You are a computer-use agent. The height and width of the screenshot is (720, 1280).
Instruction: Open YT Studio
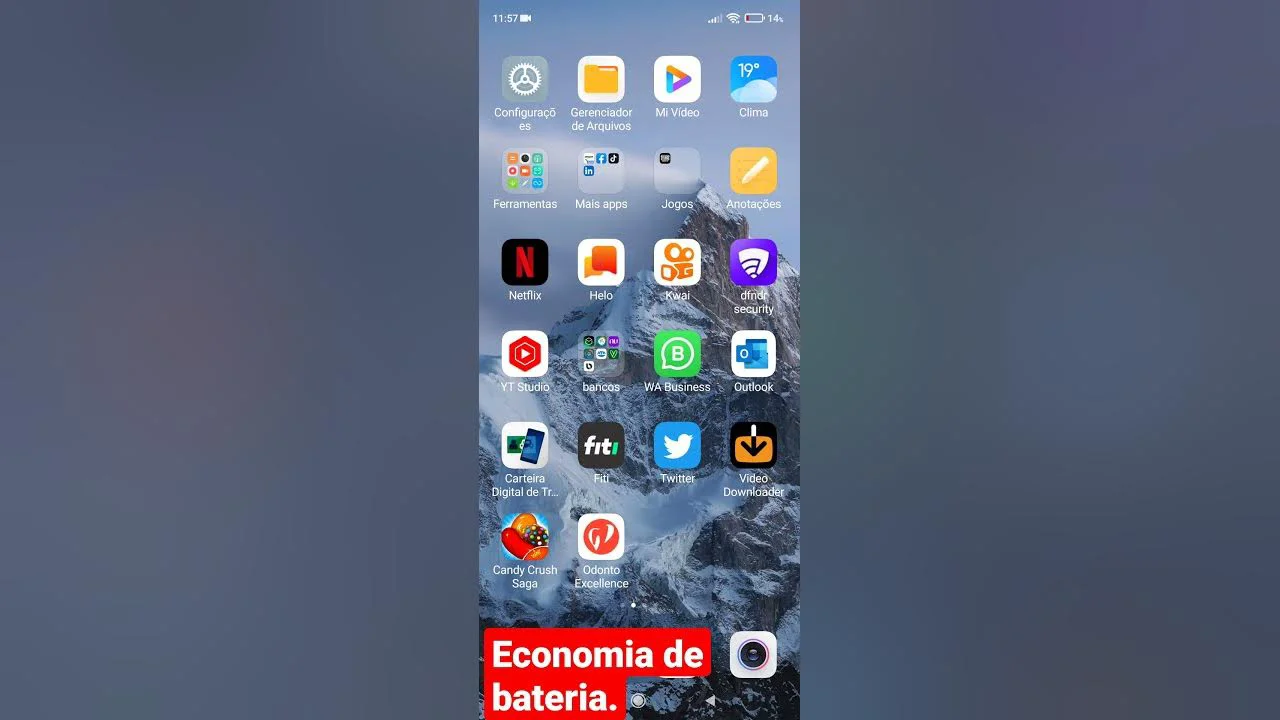(525, 354)
